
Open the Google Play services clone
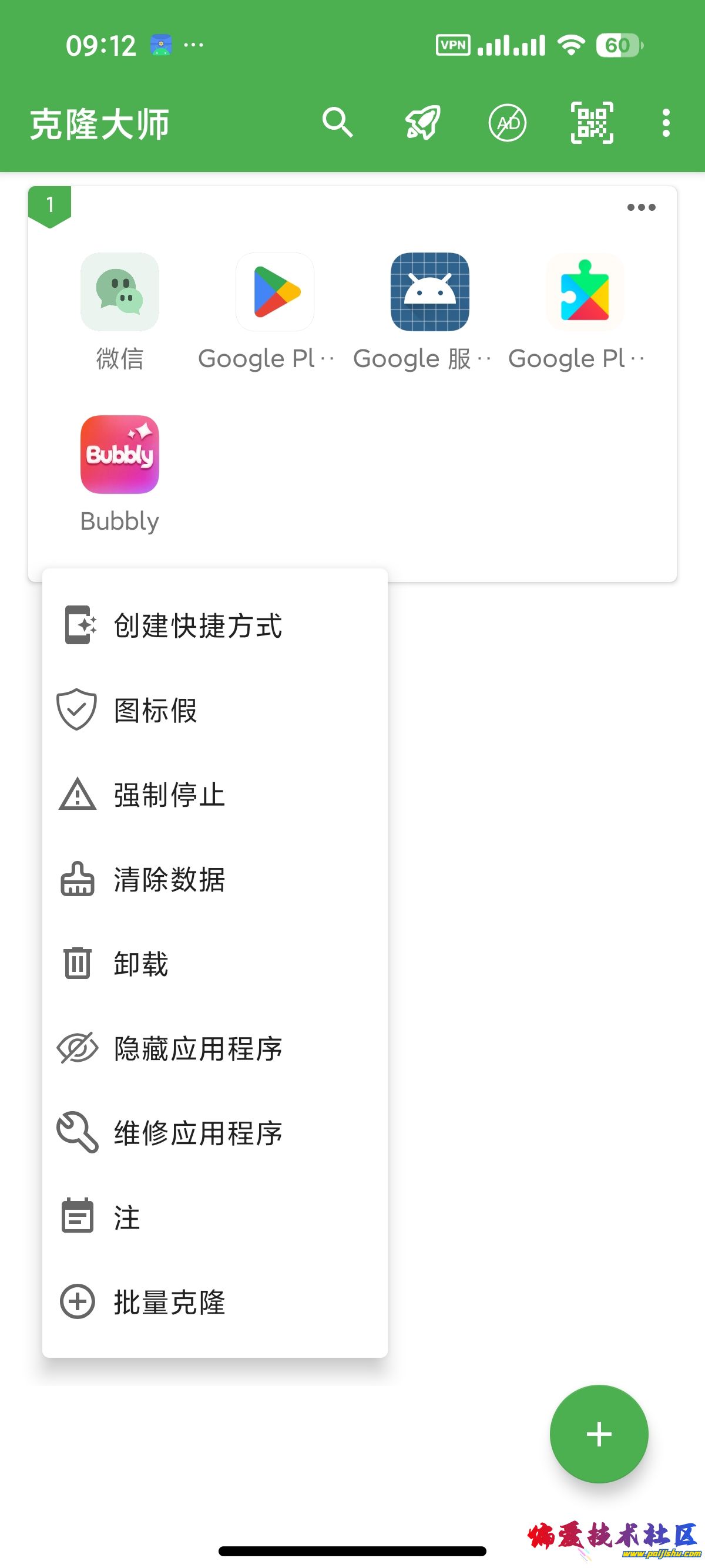point(585,293)
